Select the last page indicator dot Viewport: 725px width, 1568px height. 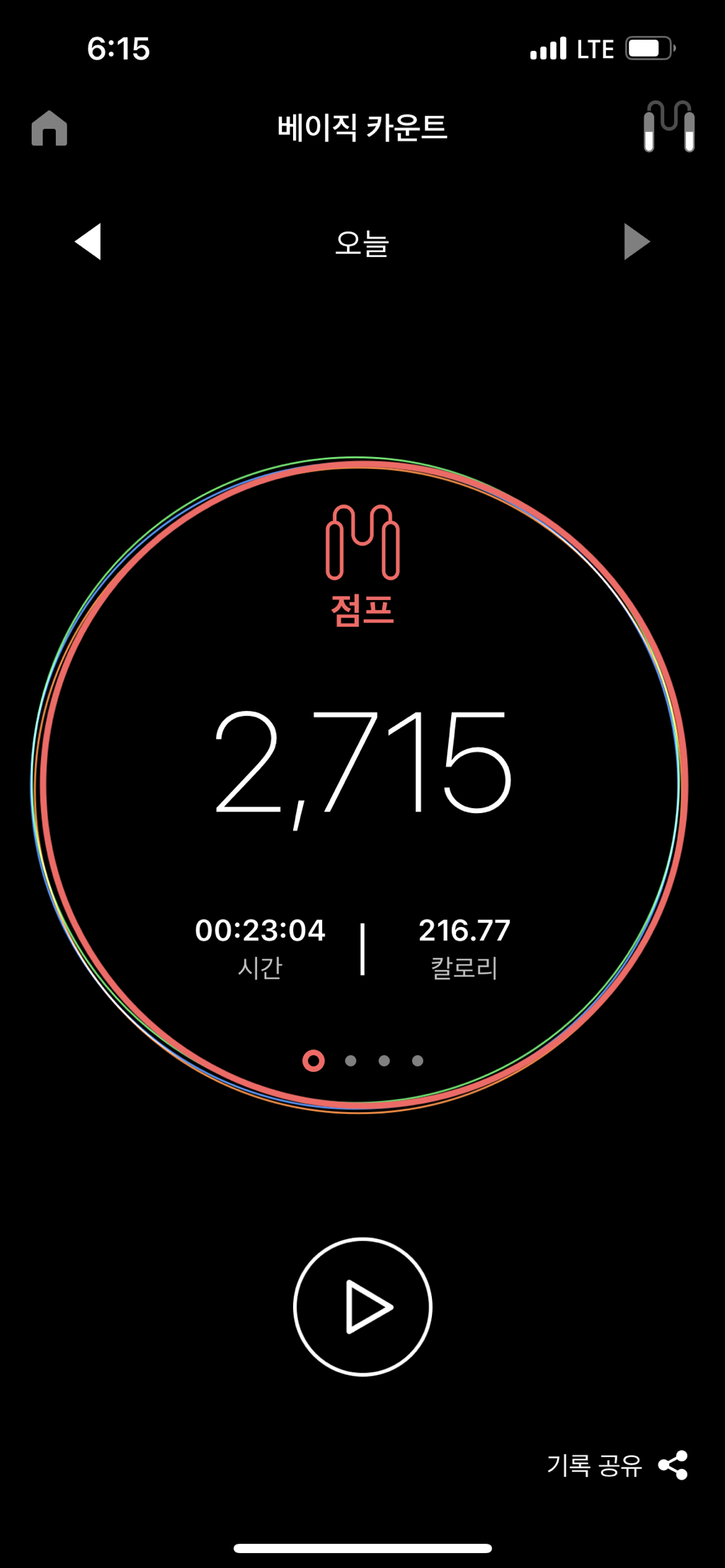[x=416, y=1061]
